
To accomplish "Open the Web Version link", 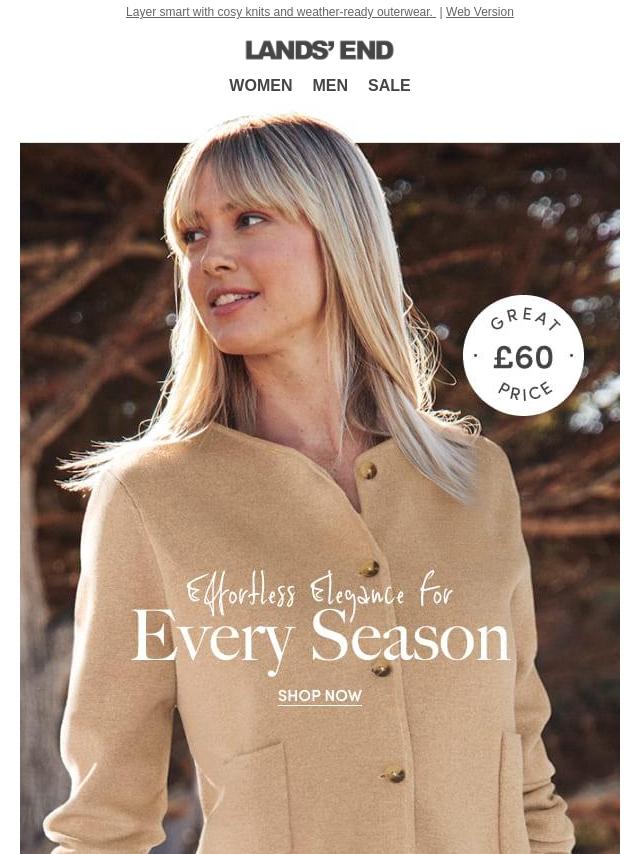I will (479, 12).
